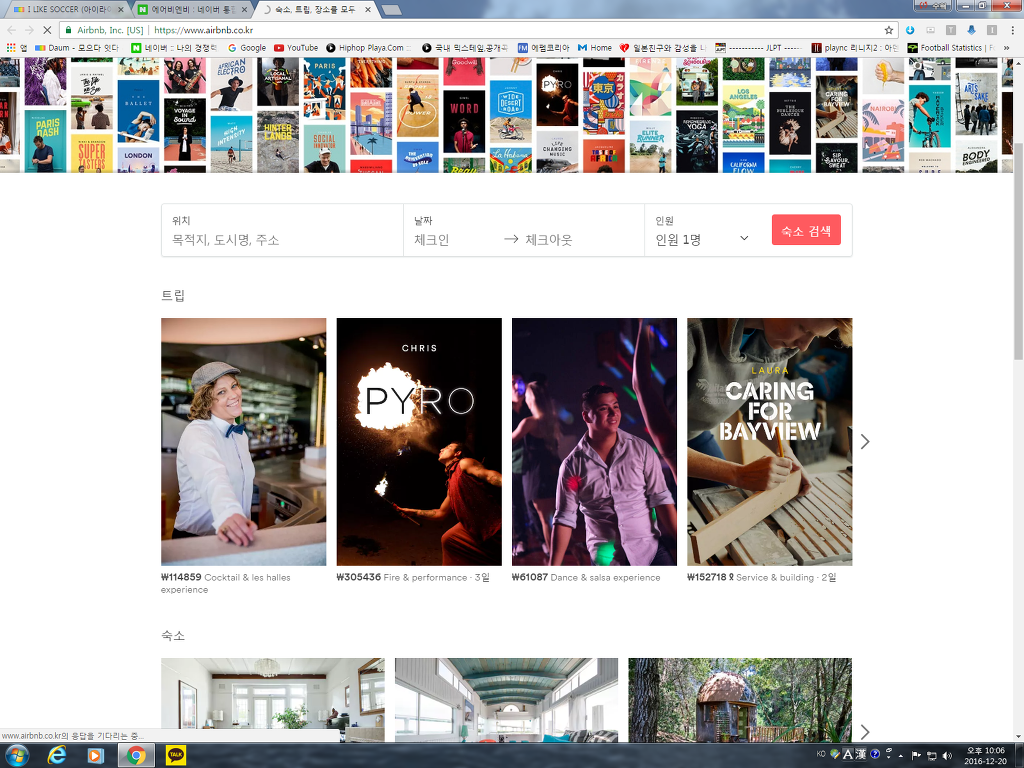This screenshot has width=1024, height=768.
Task: Open the 체크인 check-in date picker
Action: pyautogui.click(x=450, y=240)
